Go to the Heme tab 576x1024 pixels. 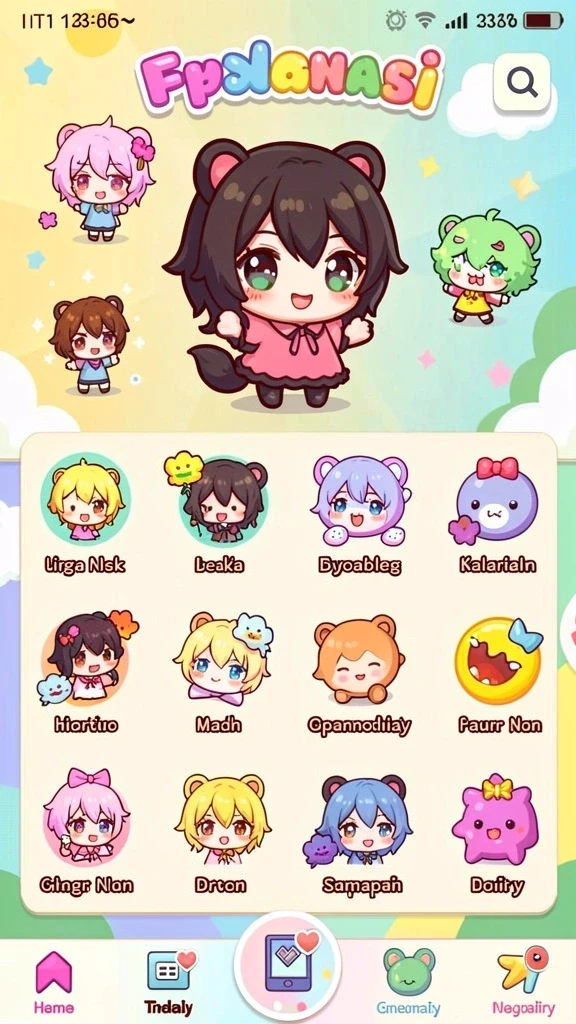click(54, 981)
